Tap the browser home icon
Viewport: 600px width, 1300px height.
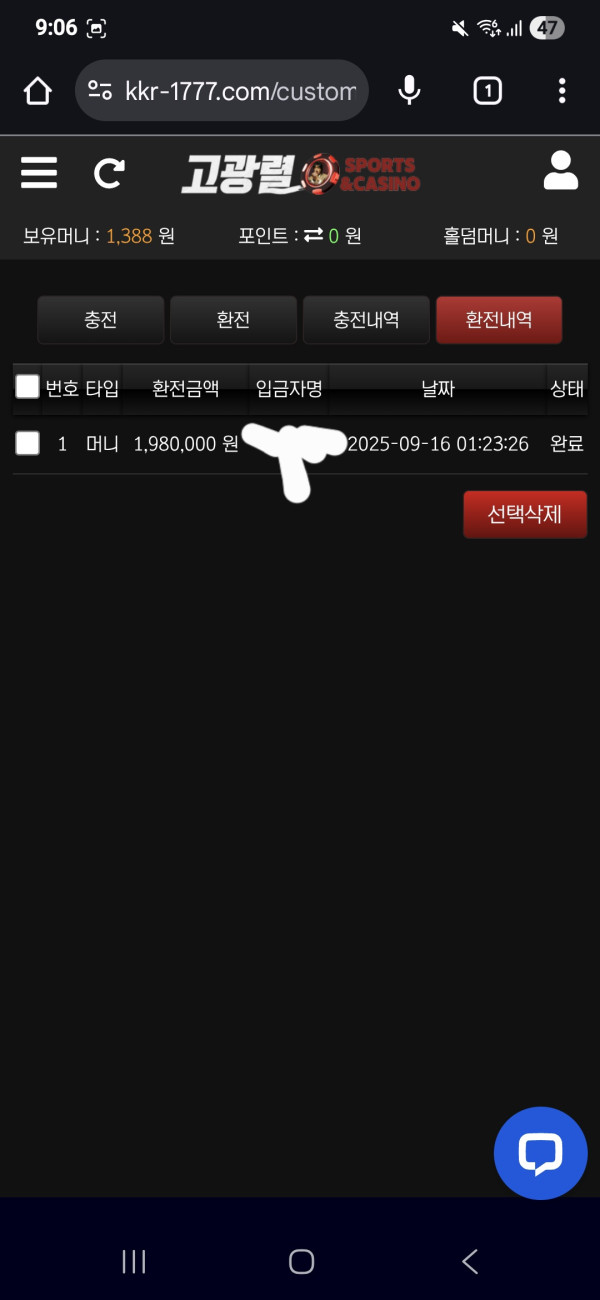tap(37, 92)
